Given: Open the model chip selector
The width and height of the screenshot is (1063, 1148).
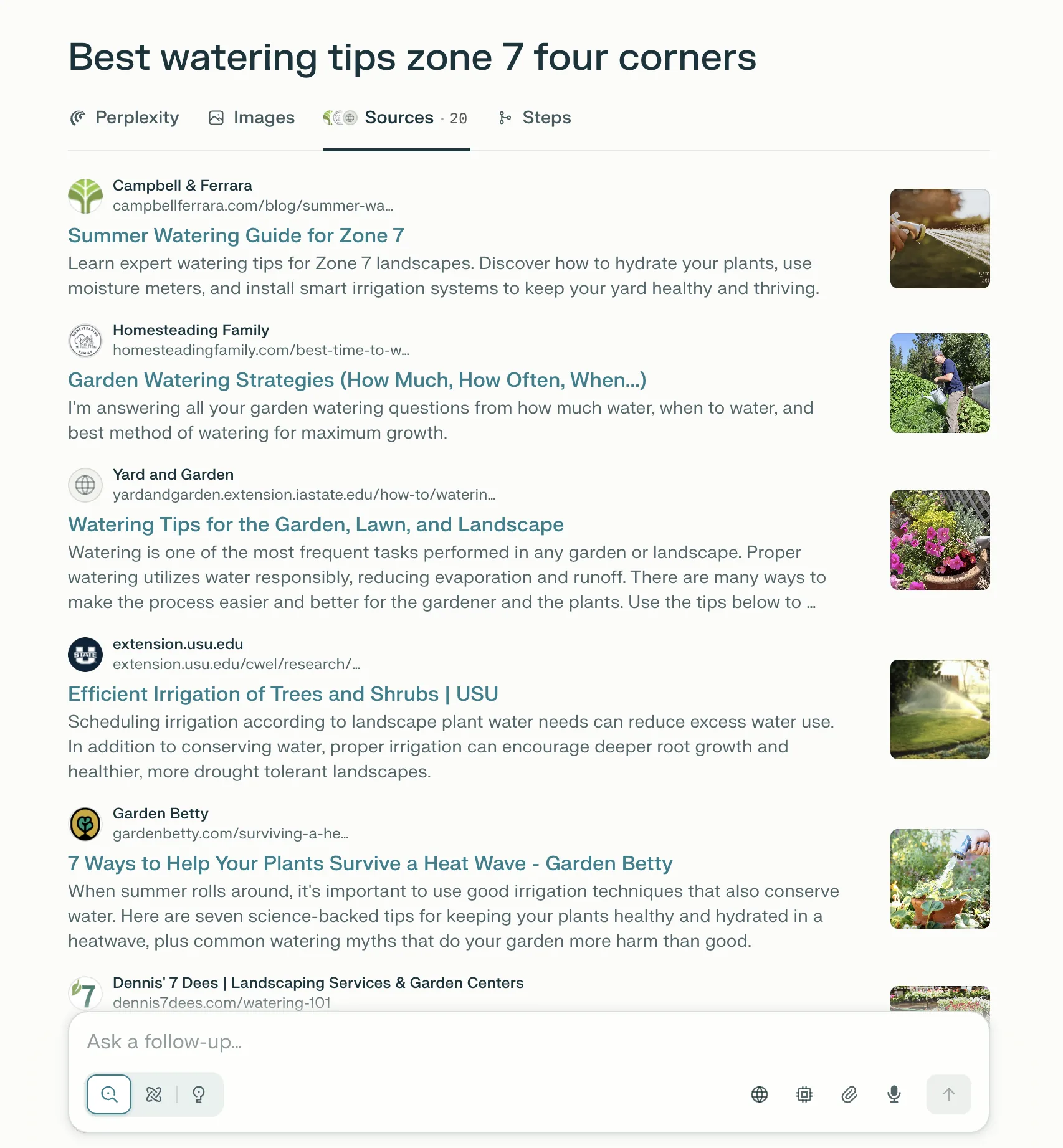Looking at the screenshot, I should click(804, 1094).
